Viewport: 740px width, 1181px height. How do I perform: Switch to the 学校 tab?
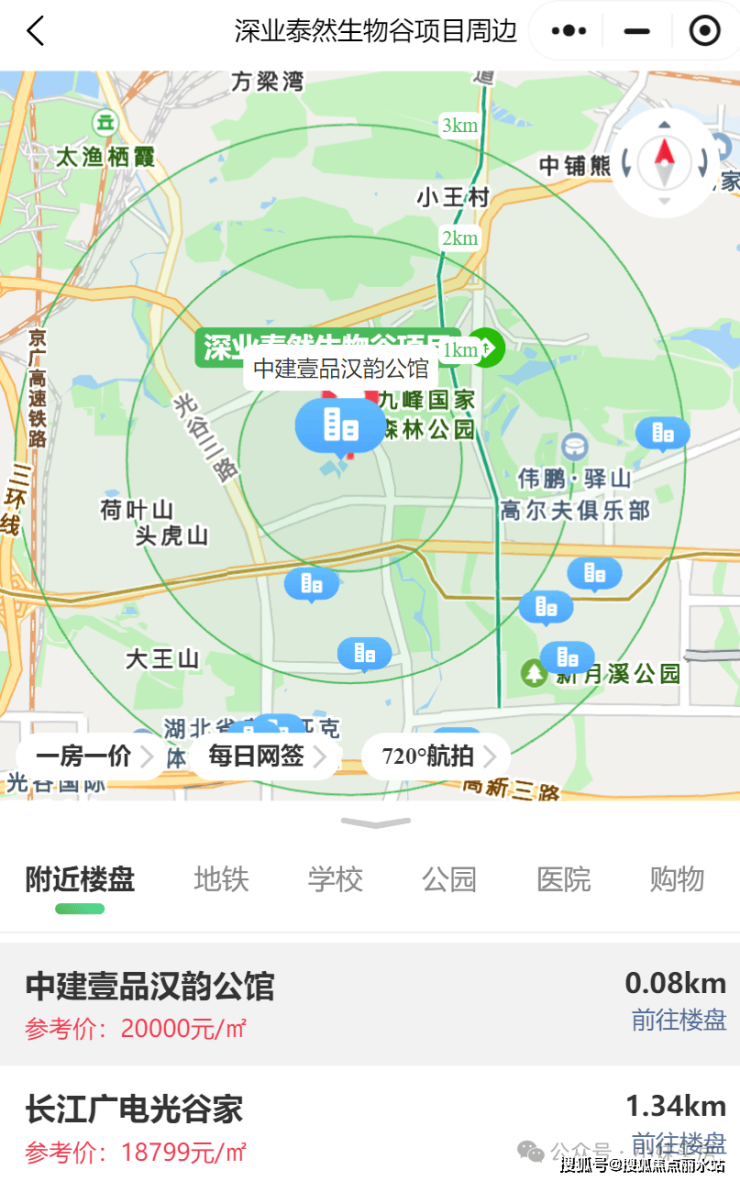coord(335,880)
